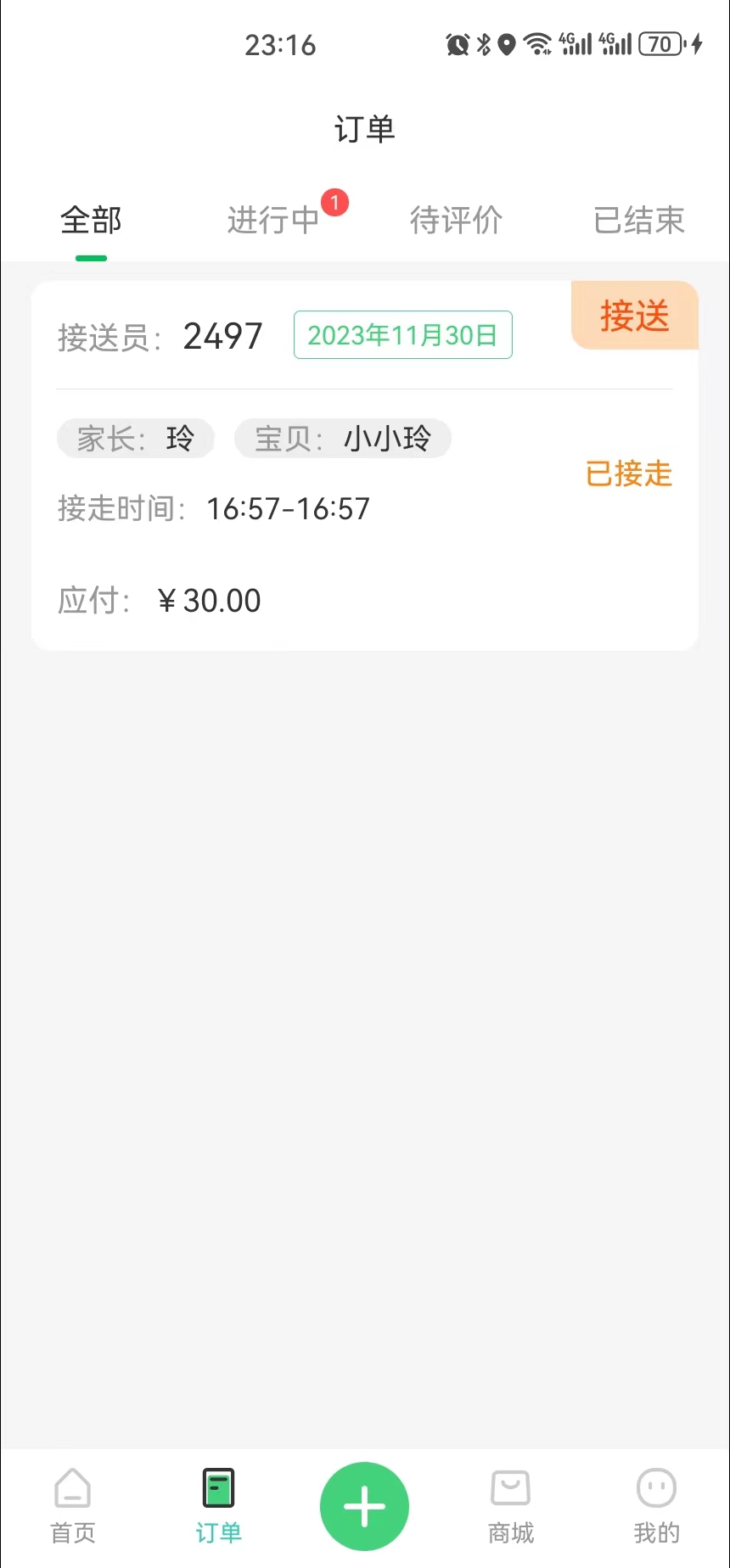Tap the red notification badge on 进行中
The height and width of the screenshot is (1568, 730).
point(335,202)
